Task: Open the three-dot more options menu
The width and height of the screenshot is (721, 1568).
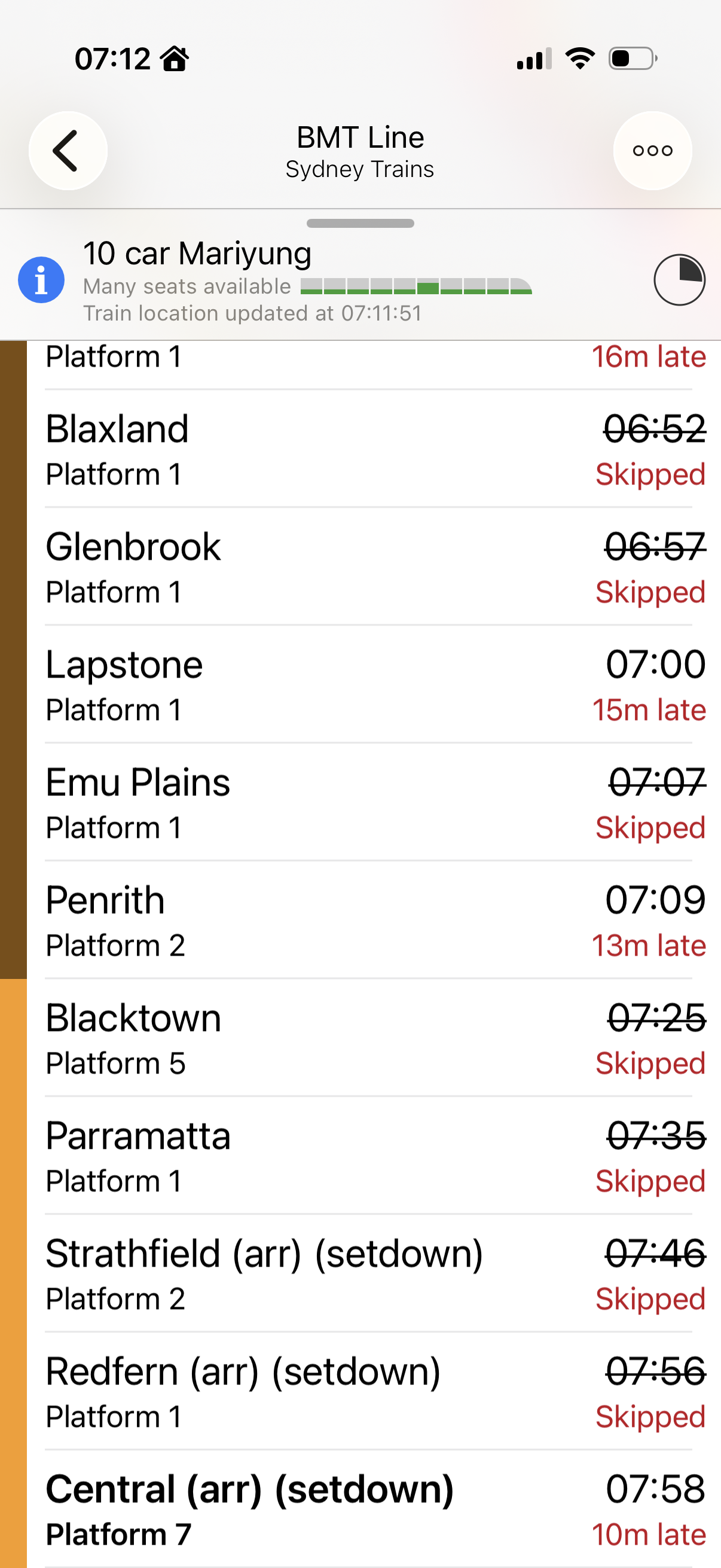Action: 652,150
